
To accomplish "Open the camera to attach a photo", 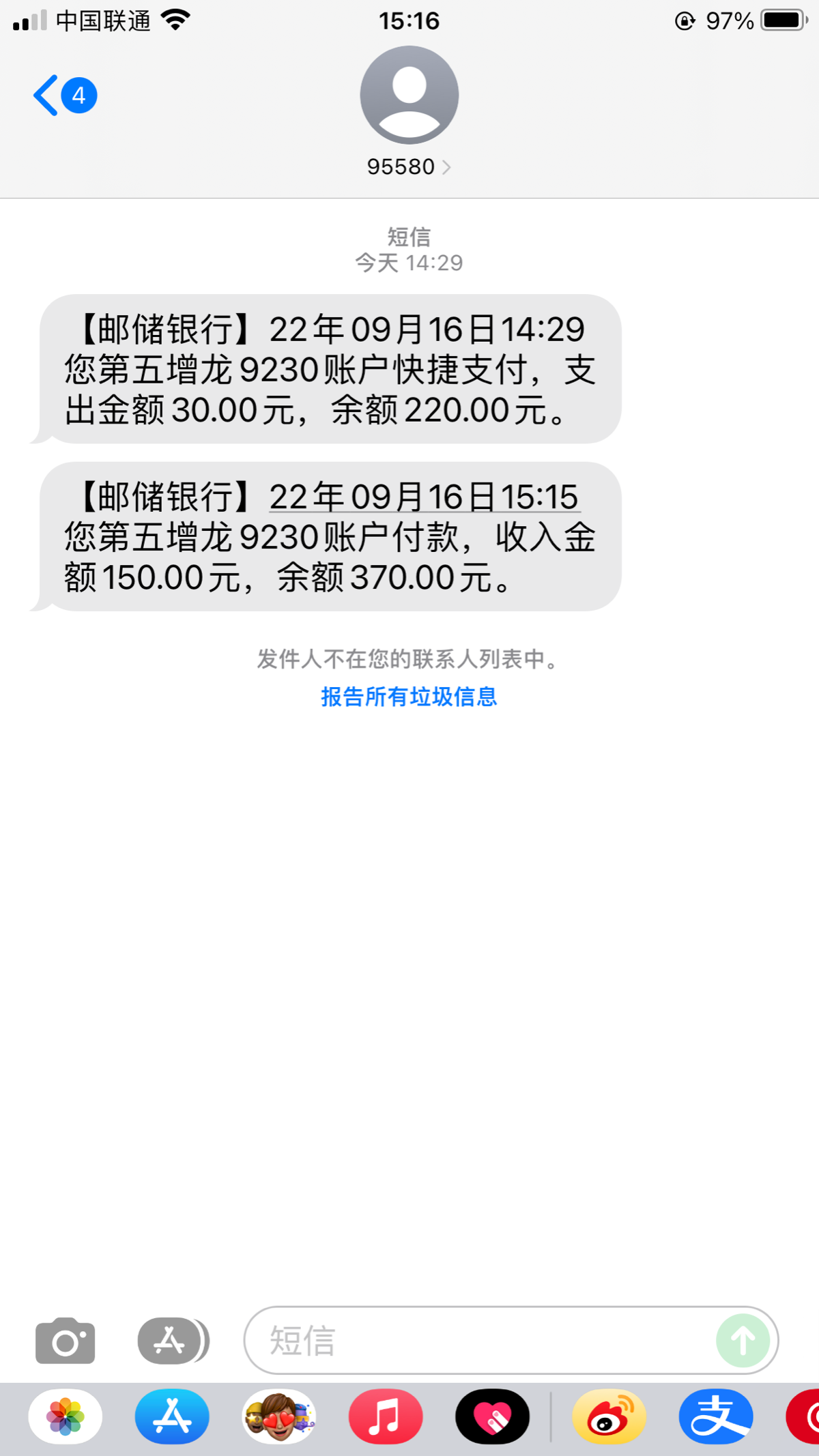I will pyautogui.click(x=66, y=1341).
